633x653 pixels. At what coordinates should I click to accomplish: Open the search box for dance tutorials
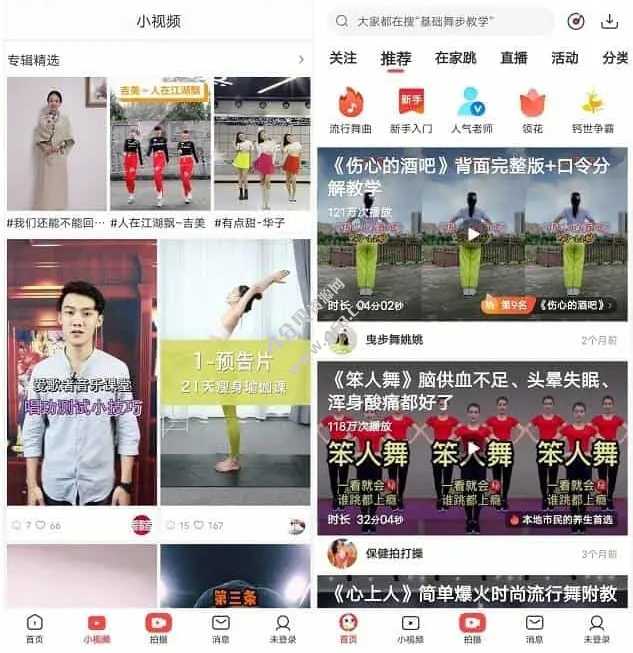(440, 21)
